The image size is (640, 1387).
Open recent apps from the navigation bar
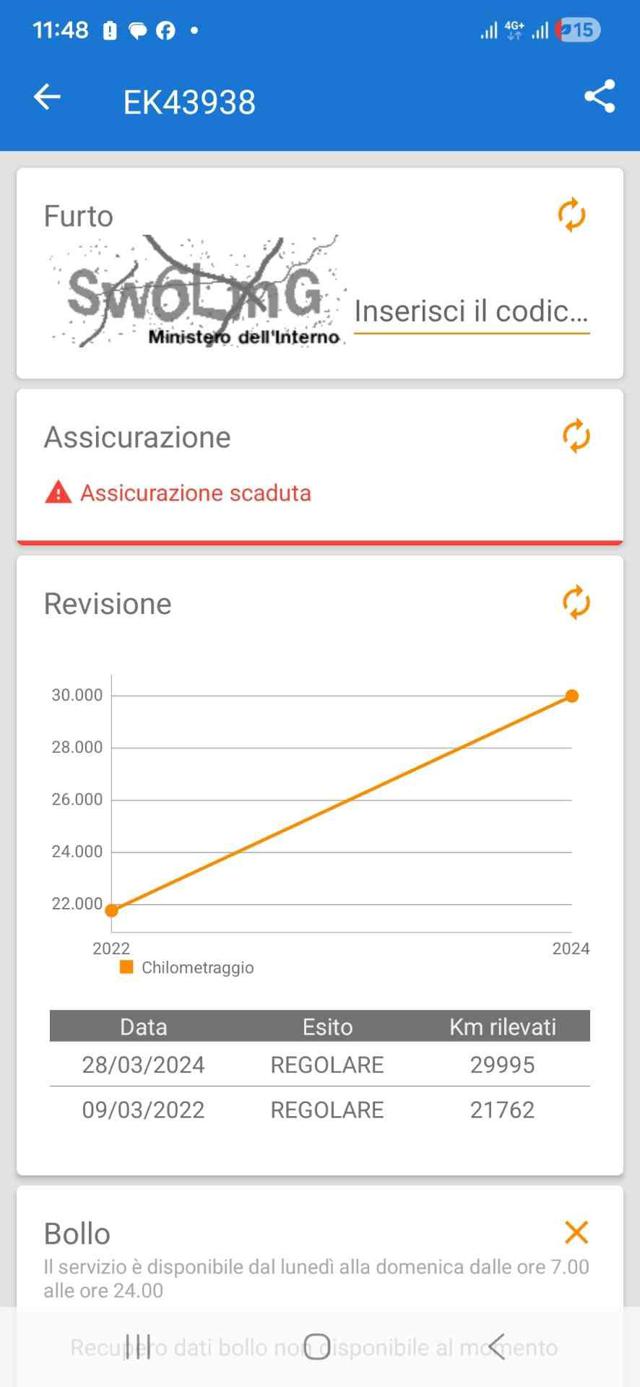click(138, 1346)
